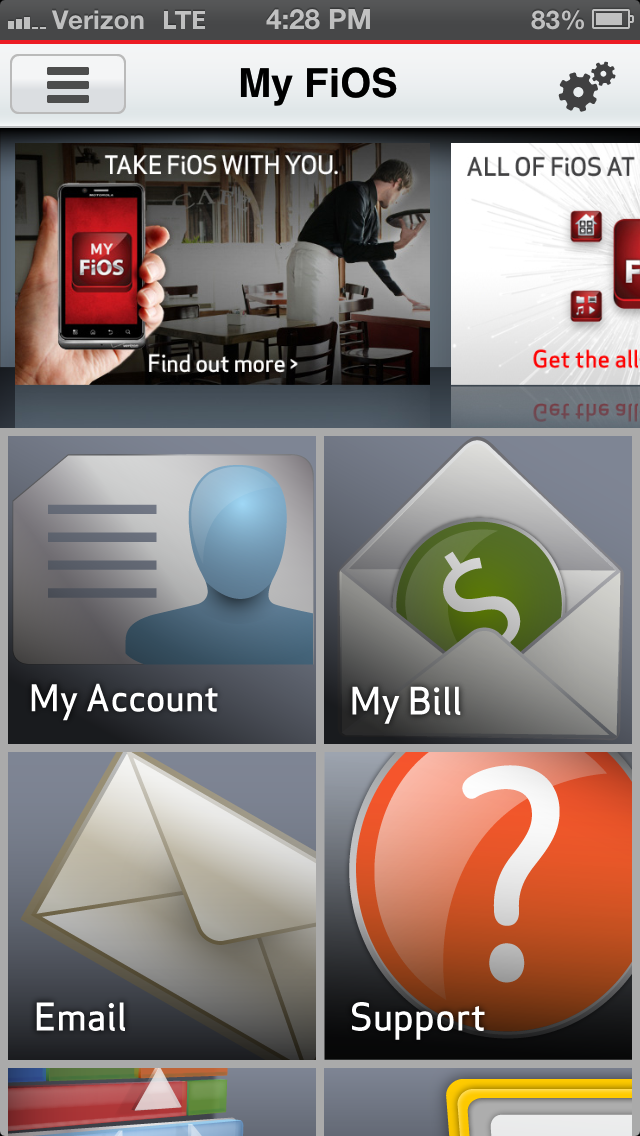Open the hamburger drawer menu
640x1136 pixels.
click(x=68, y=84)
